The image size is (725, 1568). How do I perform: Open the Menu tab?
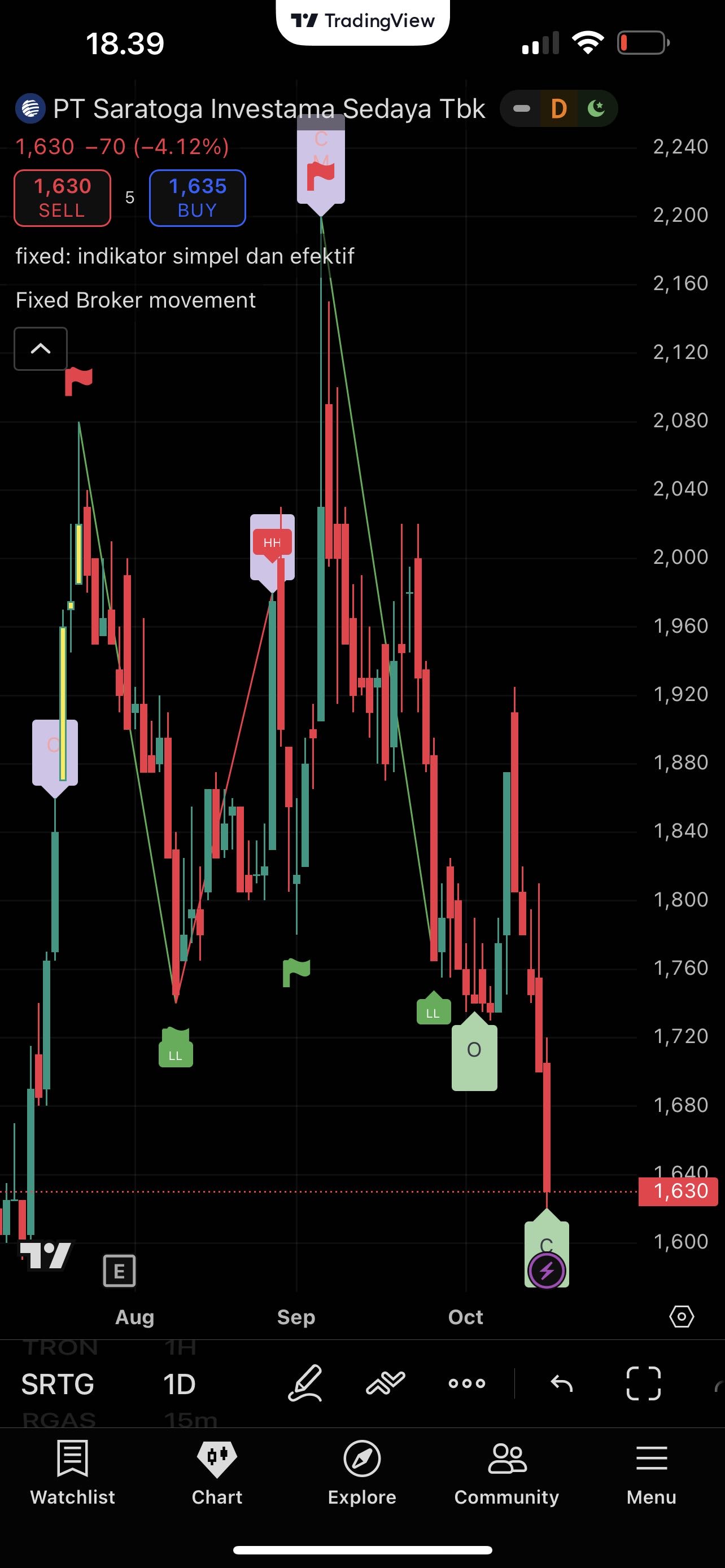[x=652, y=1472]
